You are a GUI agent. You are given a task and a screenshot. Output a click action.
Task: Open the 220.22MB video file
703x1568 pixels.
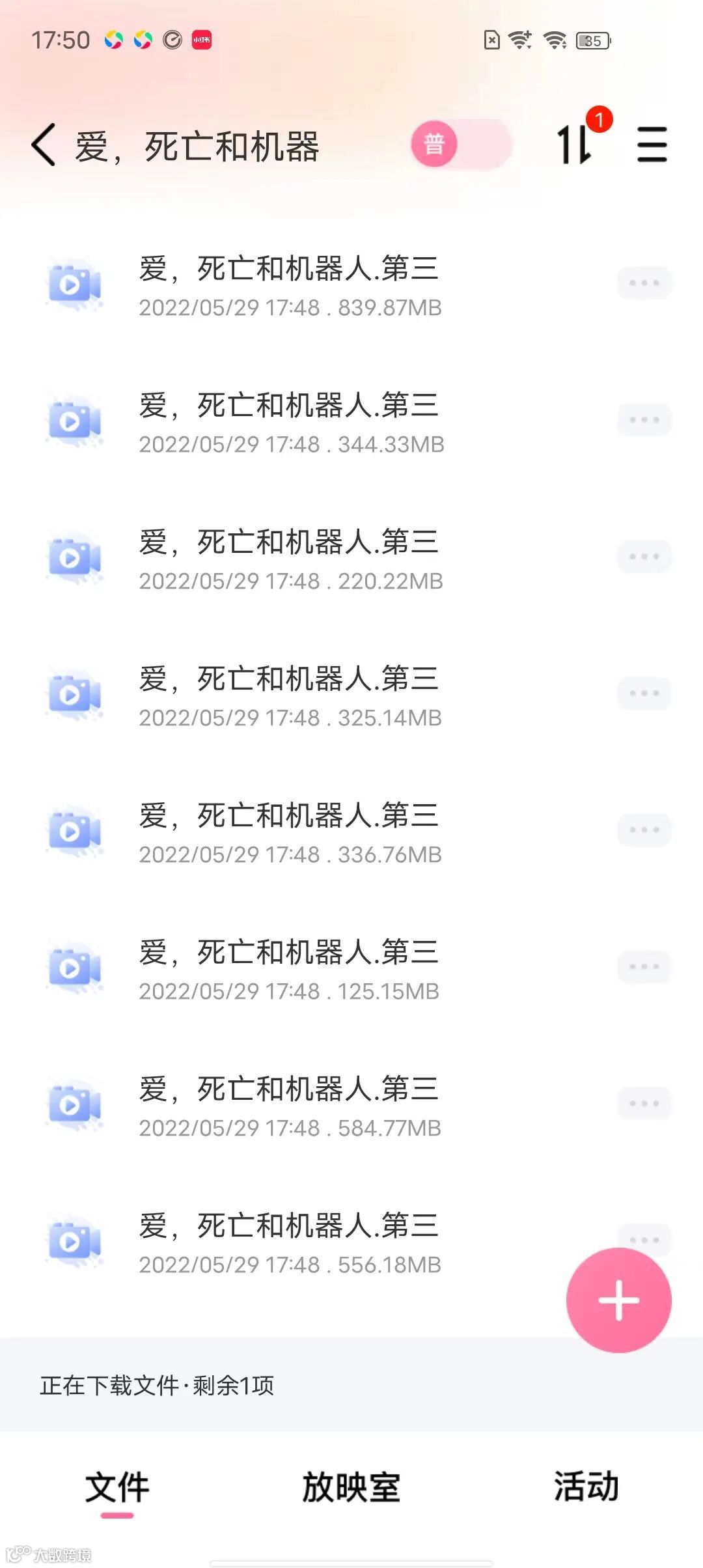290,559
